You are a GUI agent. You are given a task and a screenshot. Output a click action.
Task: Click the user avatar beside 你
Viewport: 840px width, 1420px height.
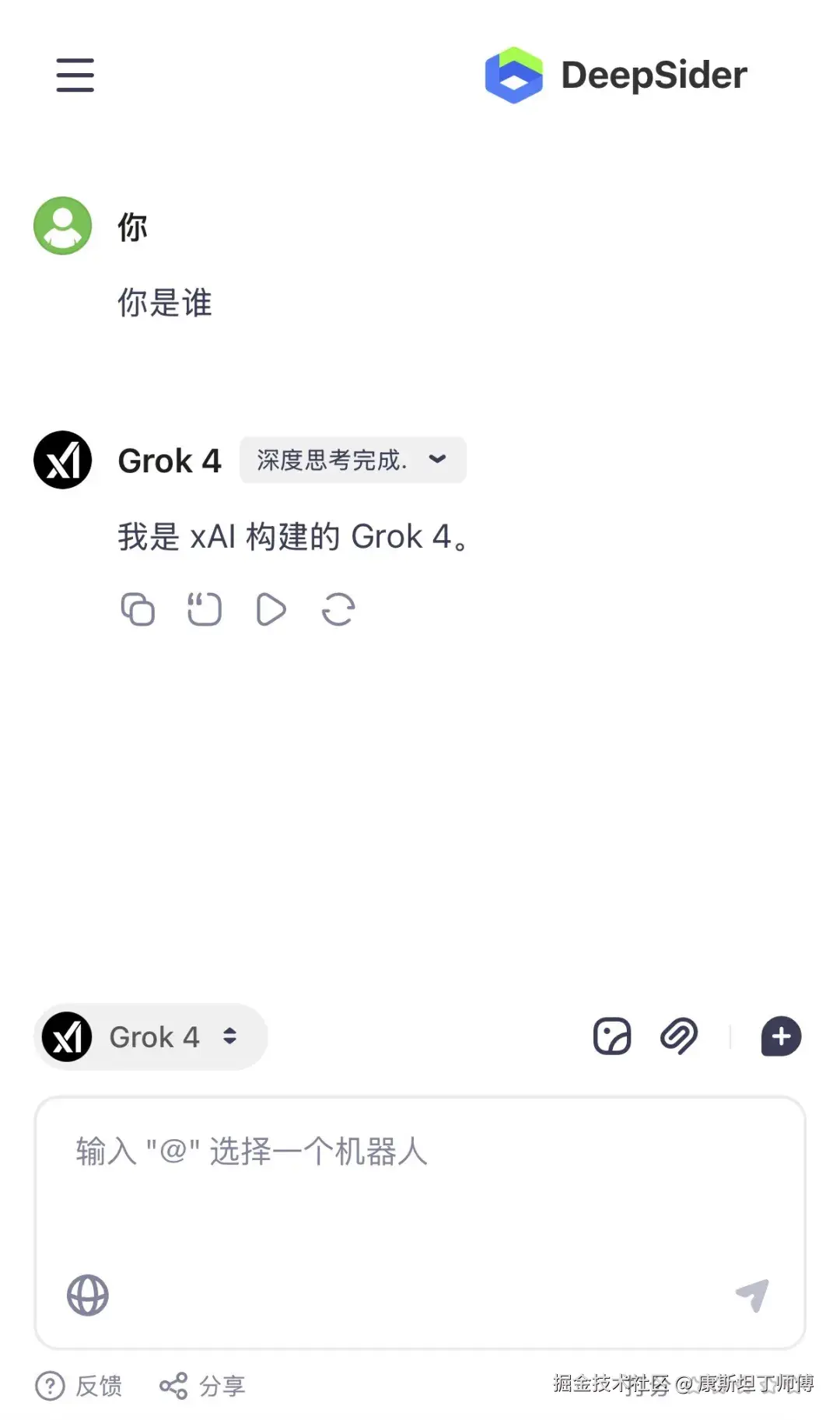click(x=62, y=226)
